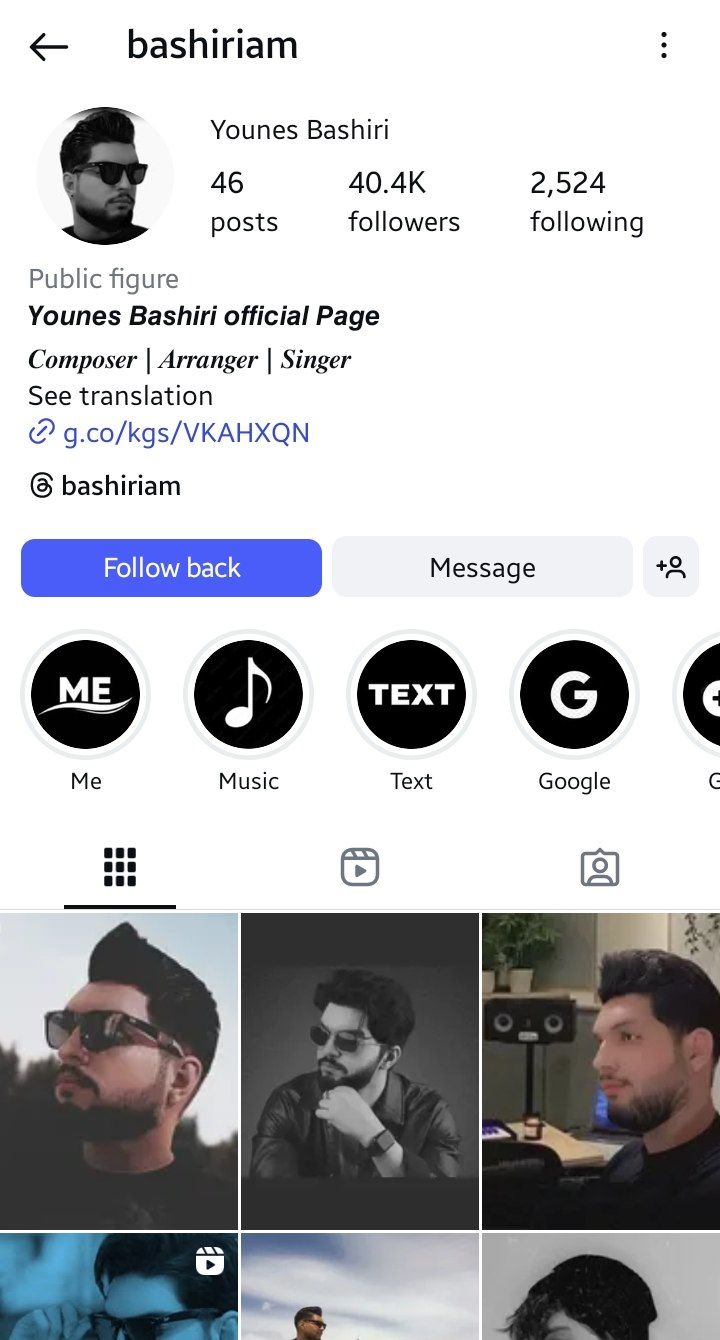Switch to the tagged photos tab

[599, 867]
